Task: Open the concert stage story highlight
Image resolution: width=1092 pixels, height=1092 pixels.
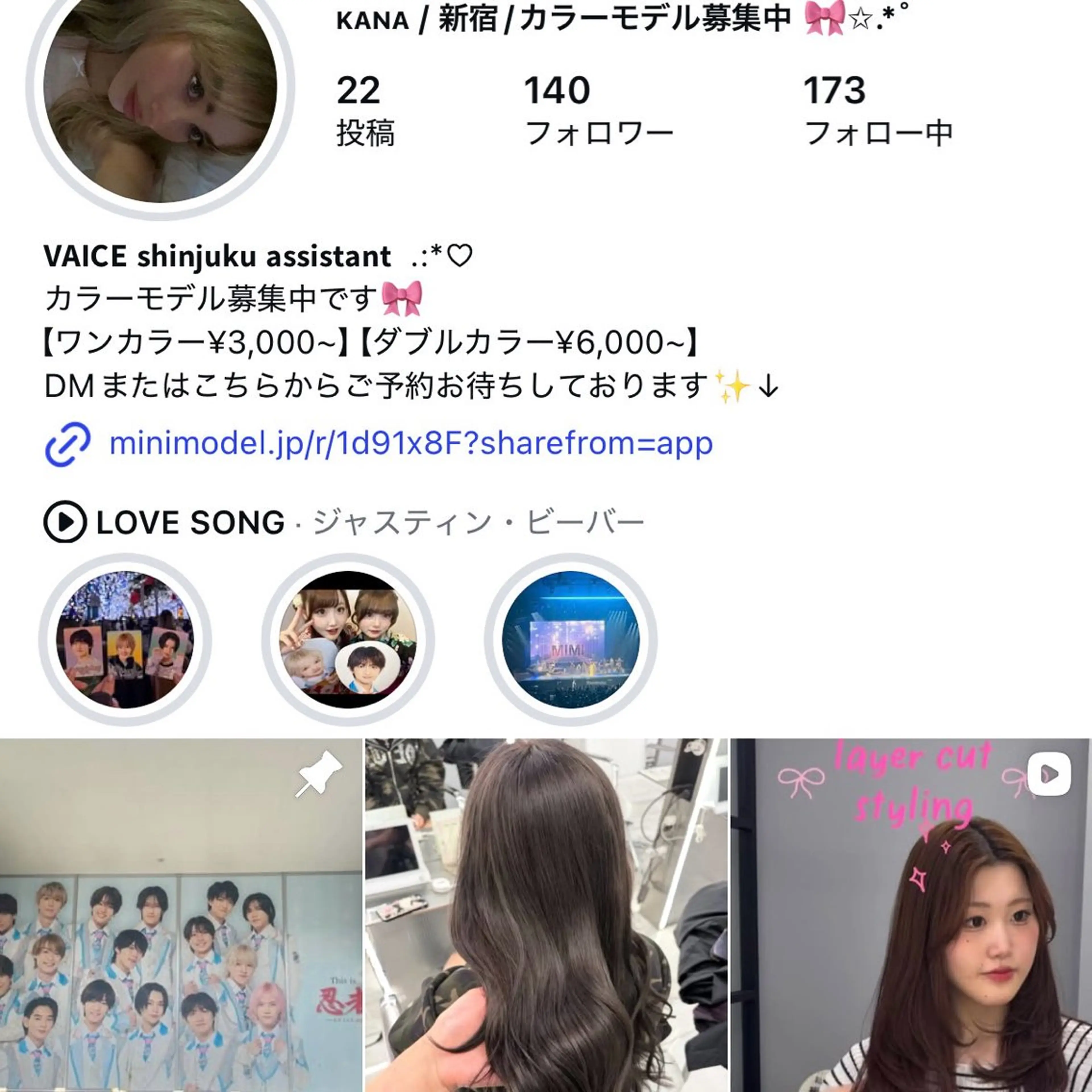Action: point(570,639)
